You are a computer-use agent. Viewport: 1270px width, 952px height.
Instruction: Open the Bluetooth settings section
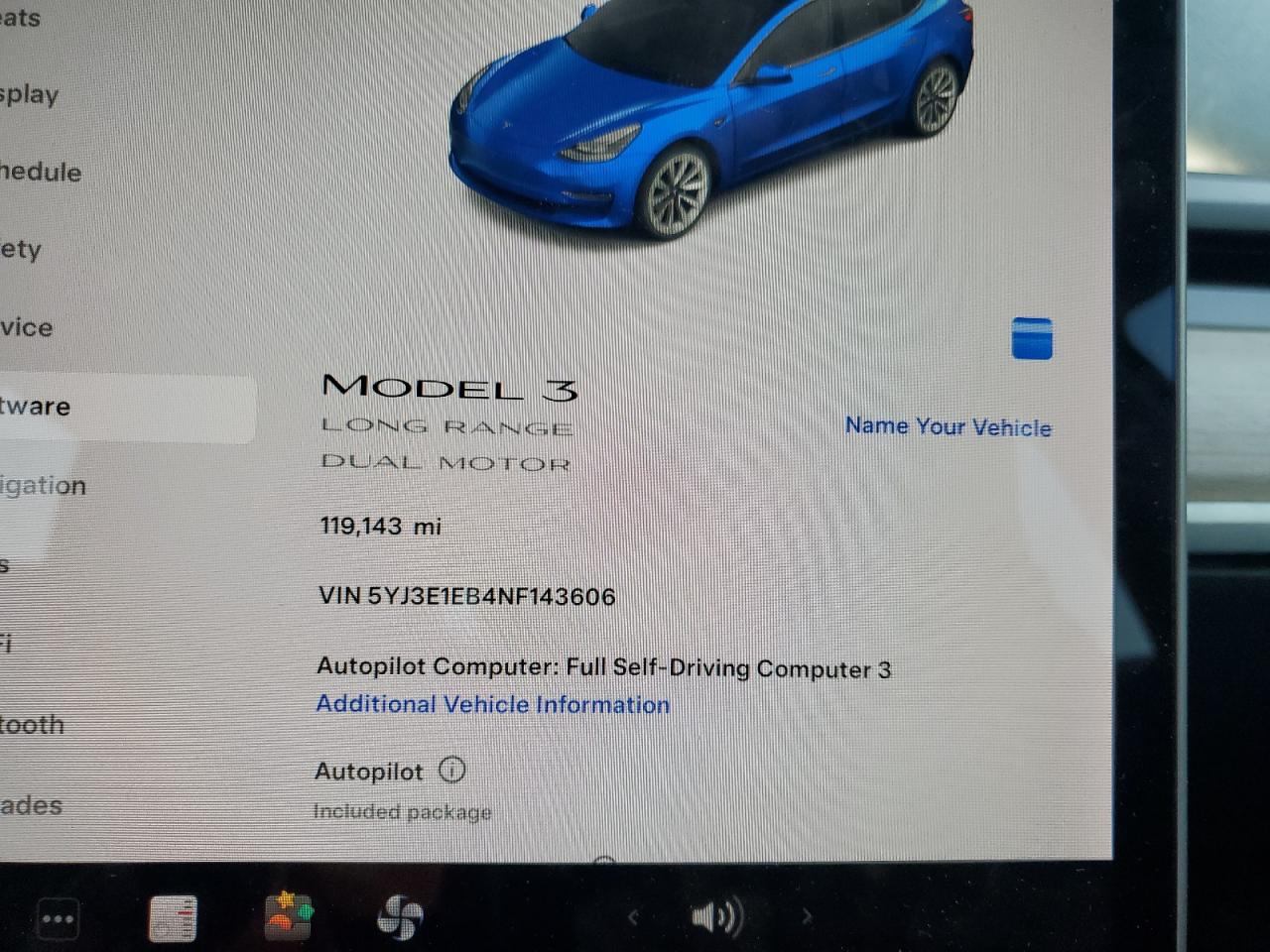[x=33, y=724]
